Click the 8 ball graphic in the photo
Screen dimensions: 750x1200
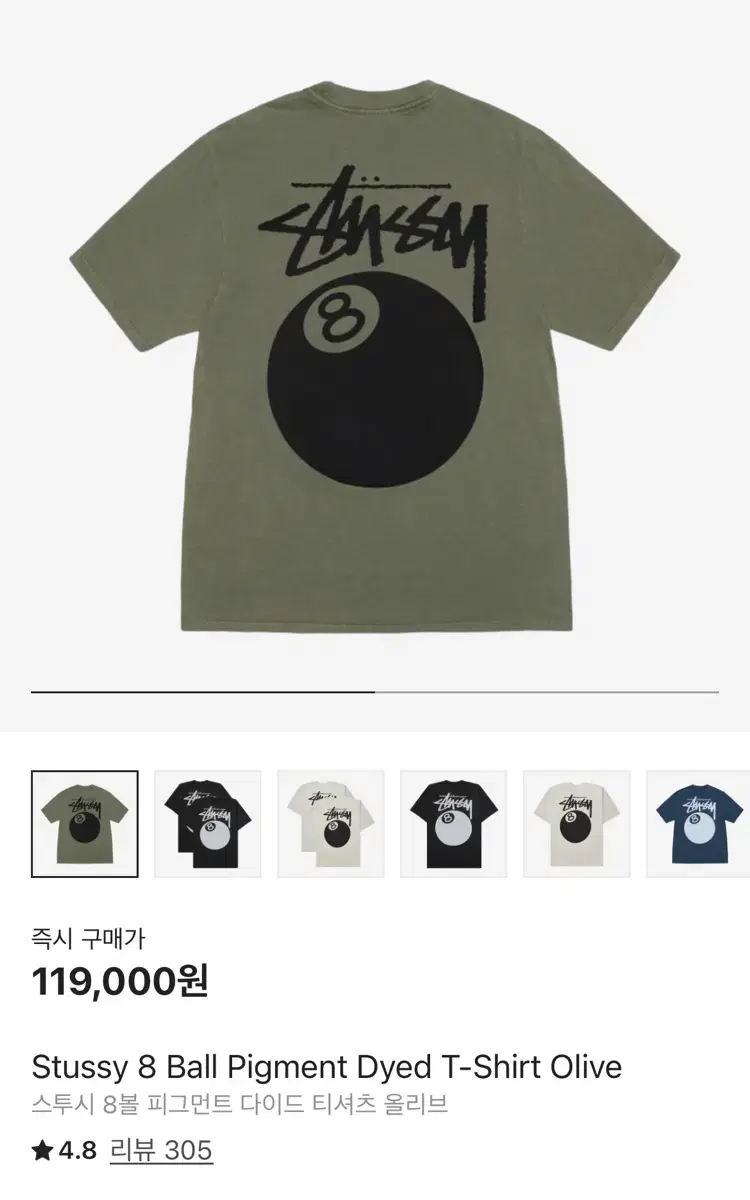(x=375, y=380)
